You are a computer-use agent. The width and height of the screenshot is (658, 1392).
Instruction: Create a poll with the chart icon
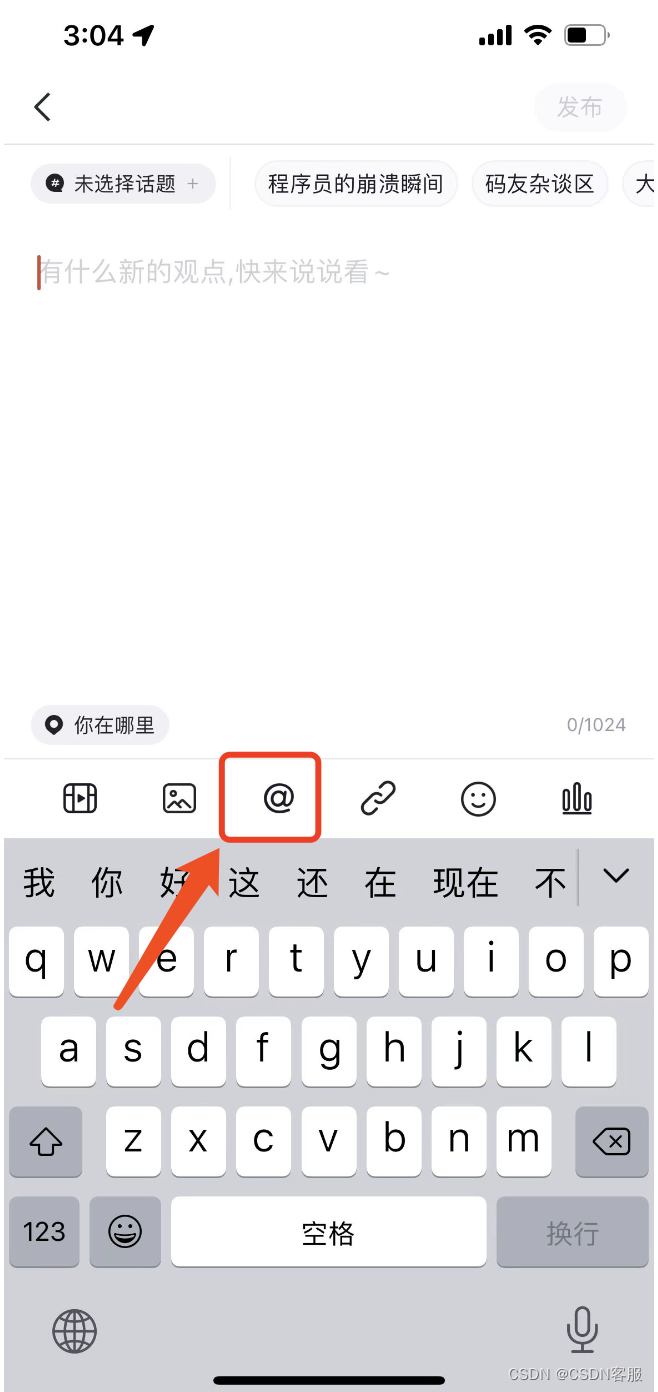click(x=577, y=798)
